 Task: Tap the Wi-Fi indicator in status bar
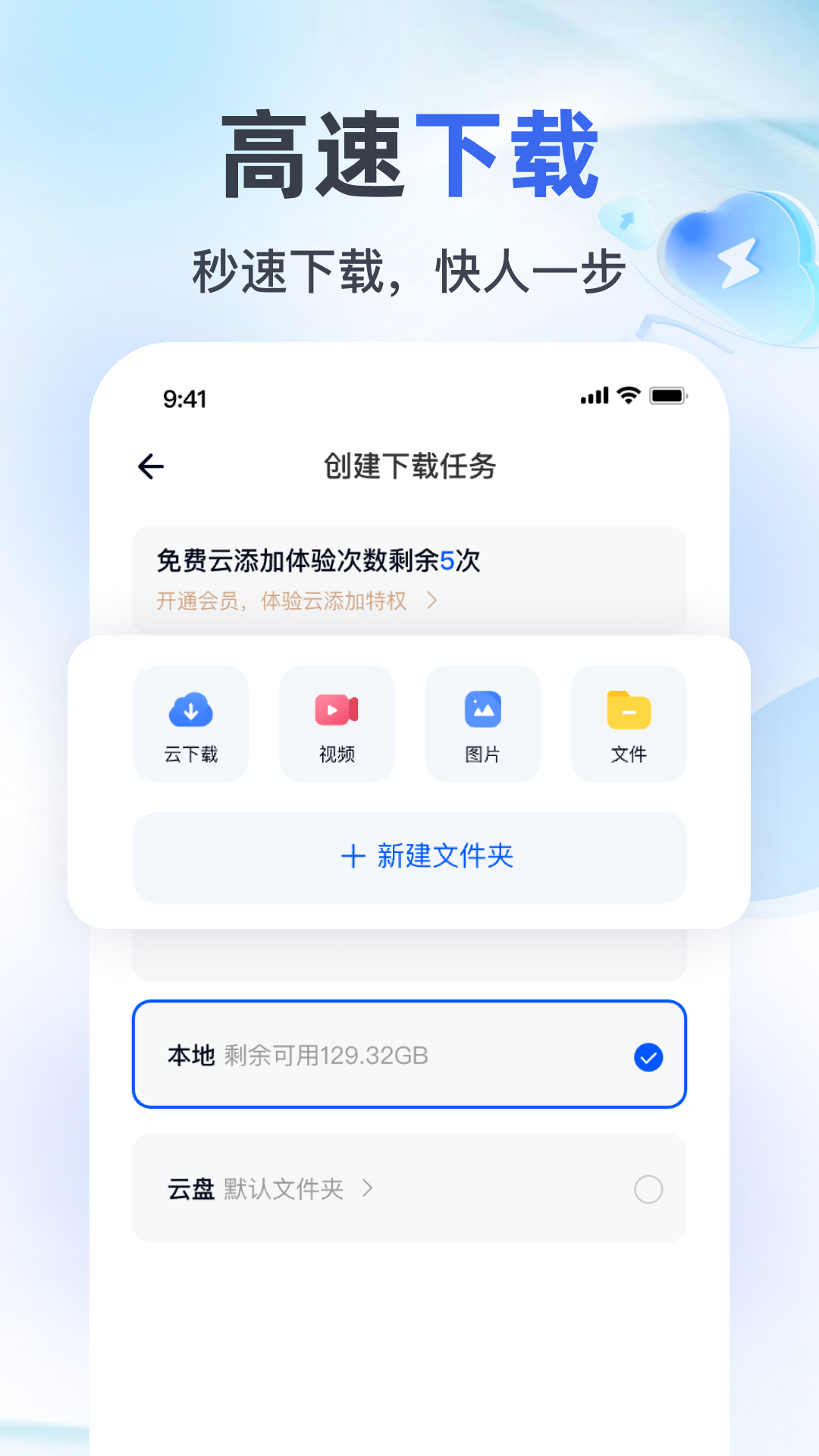626,395
